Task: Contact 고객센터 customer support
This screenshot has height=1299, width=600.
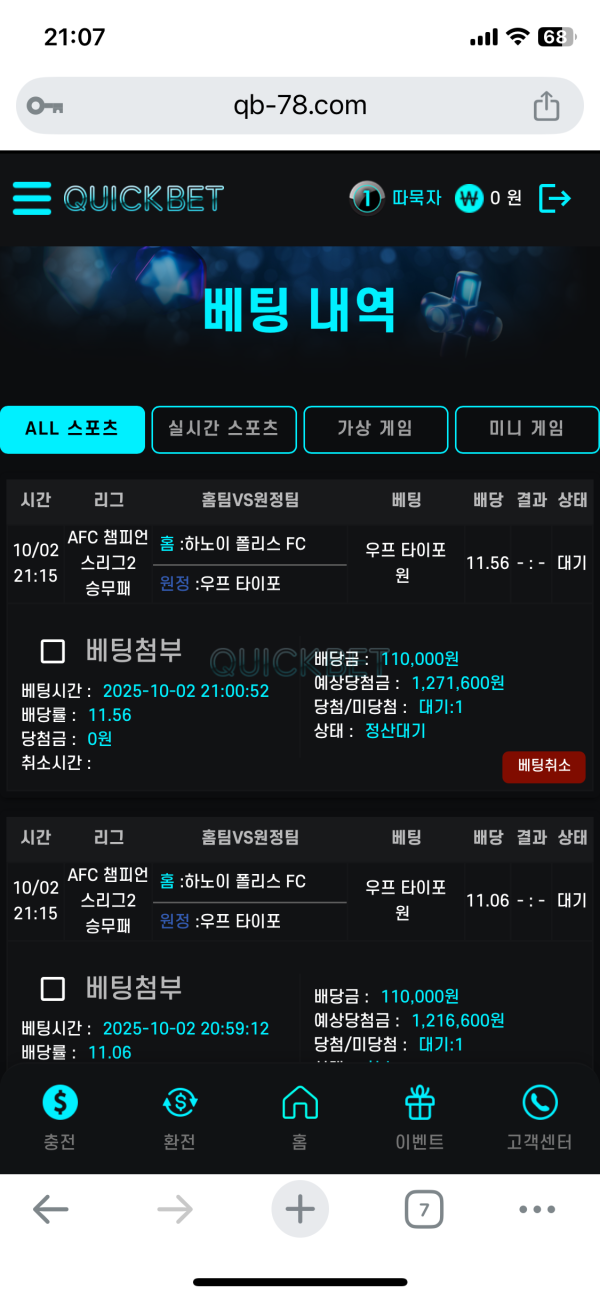Action: coord(540,1118)
